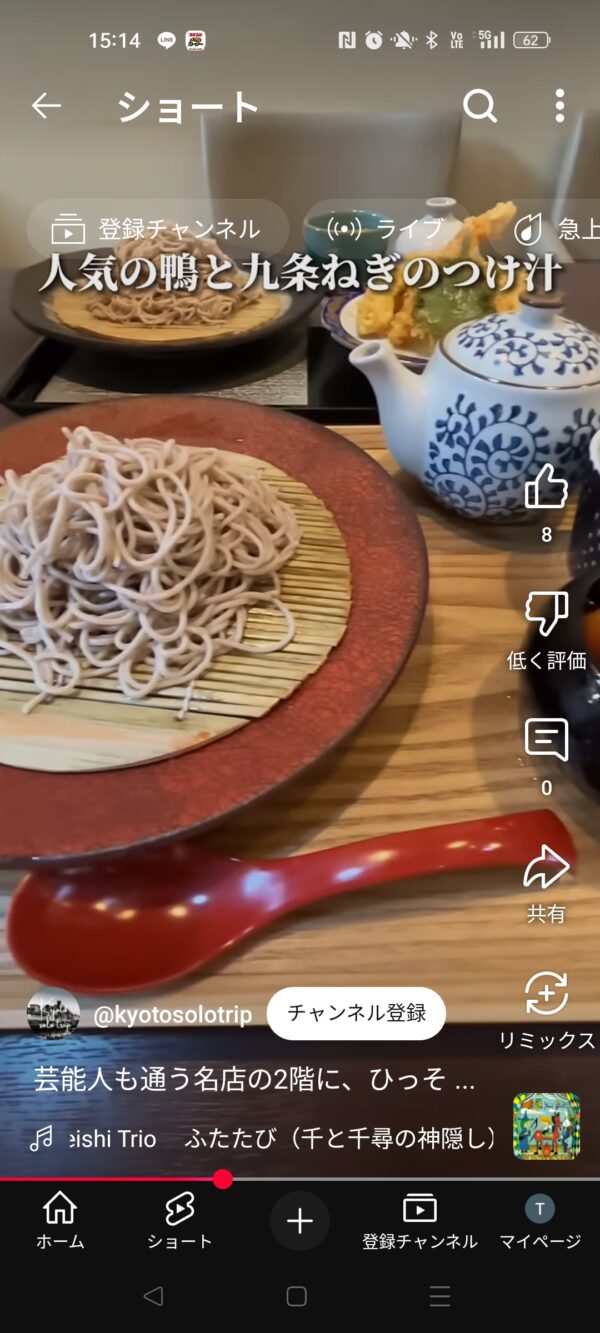Screen dimensions: 600x1333
Task: Tap the system back button
Action: (153, 1297)
